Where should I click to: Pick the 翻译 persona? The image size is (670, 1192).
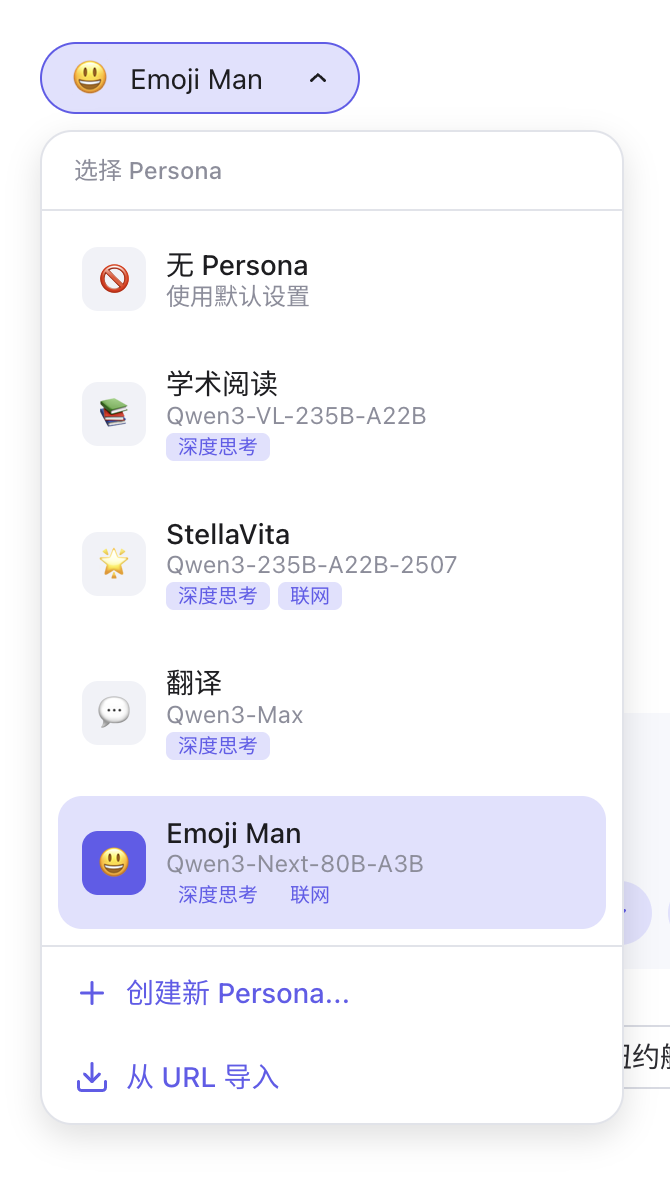332,713
